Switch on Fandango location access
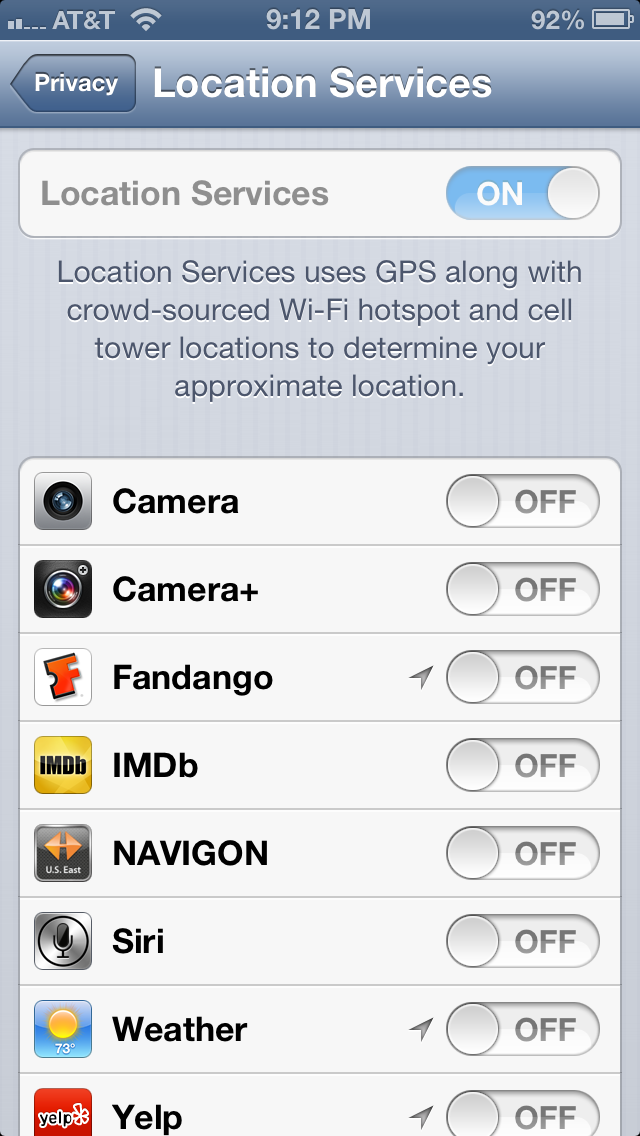 click(x=523, y=677)
